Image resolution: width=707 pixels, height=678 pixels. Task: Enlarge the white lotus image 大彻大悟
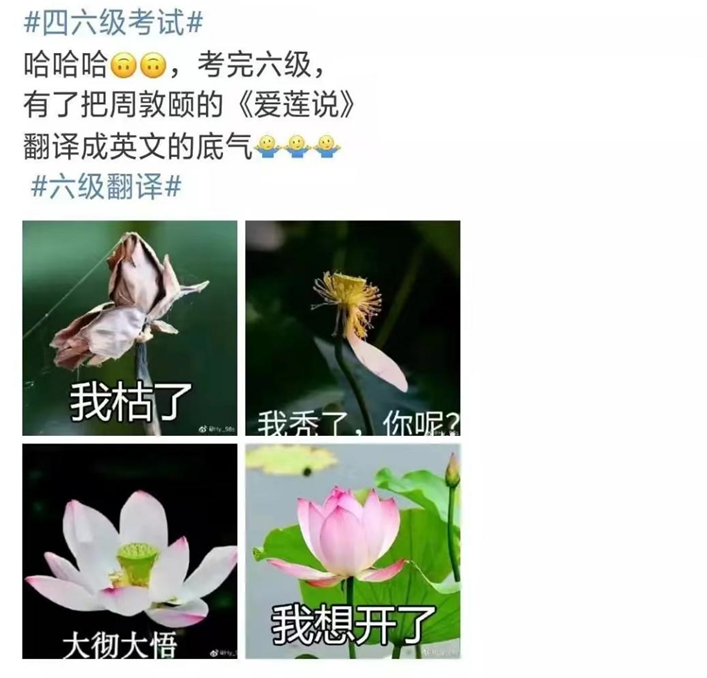130,551
